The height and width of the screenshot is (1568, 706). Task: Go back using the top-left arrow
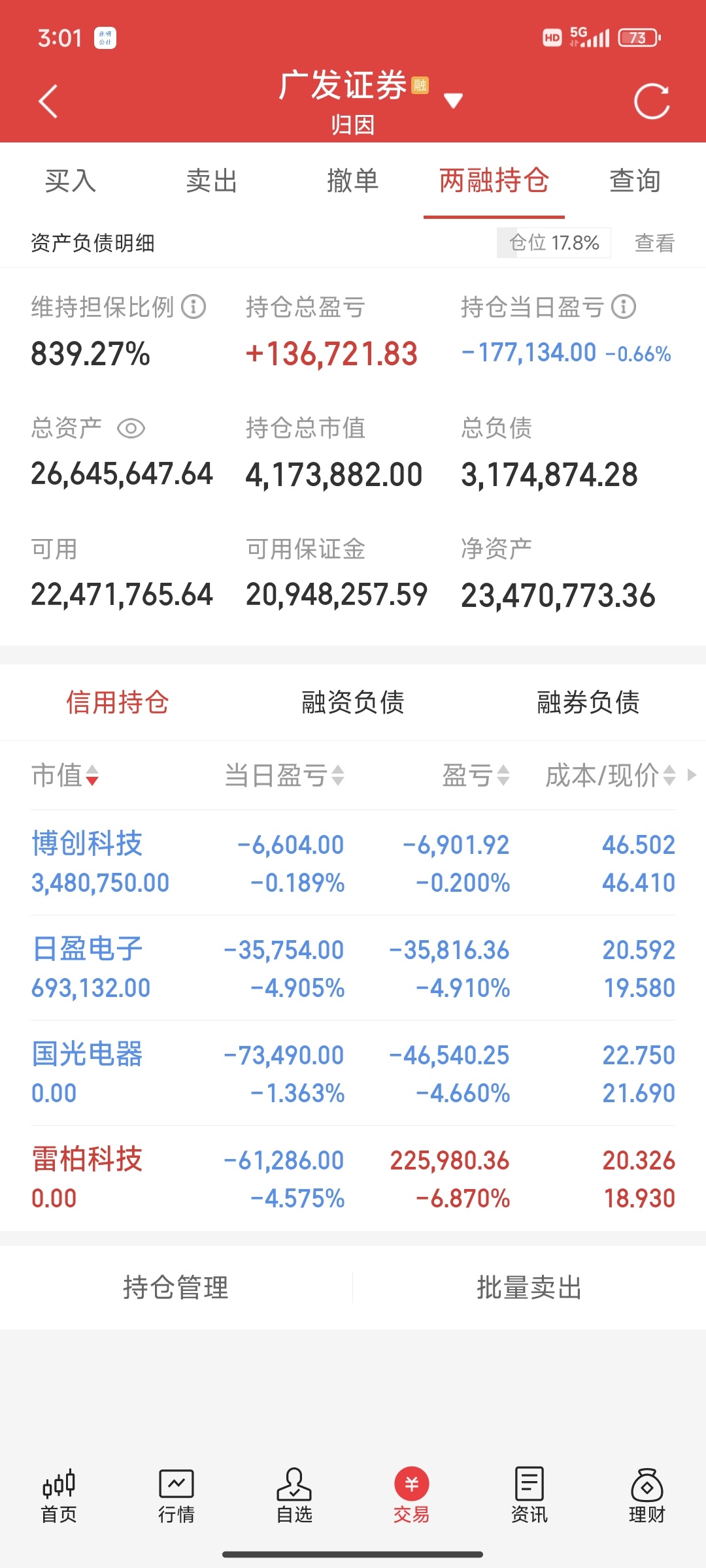(x=48, y=101)
